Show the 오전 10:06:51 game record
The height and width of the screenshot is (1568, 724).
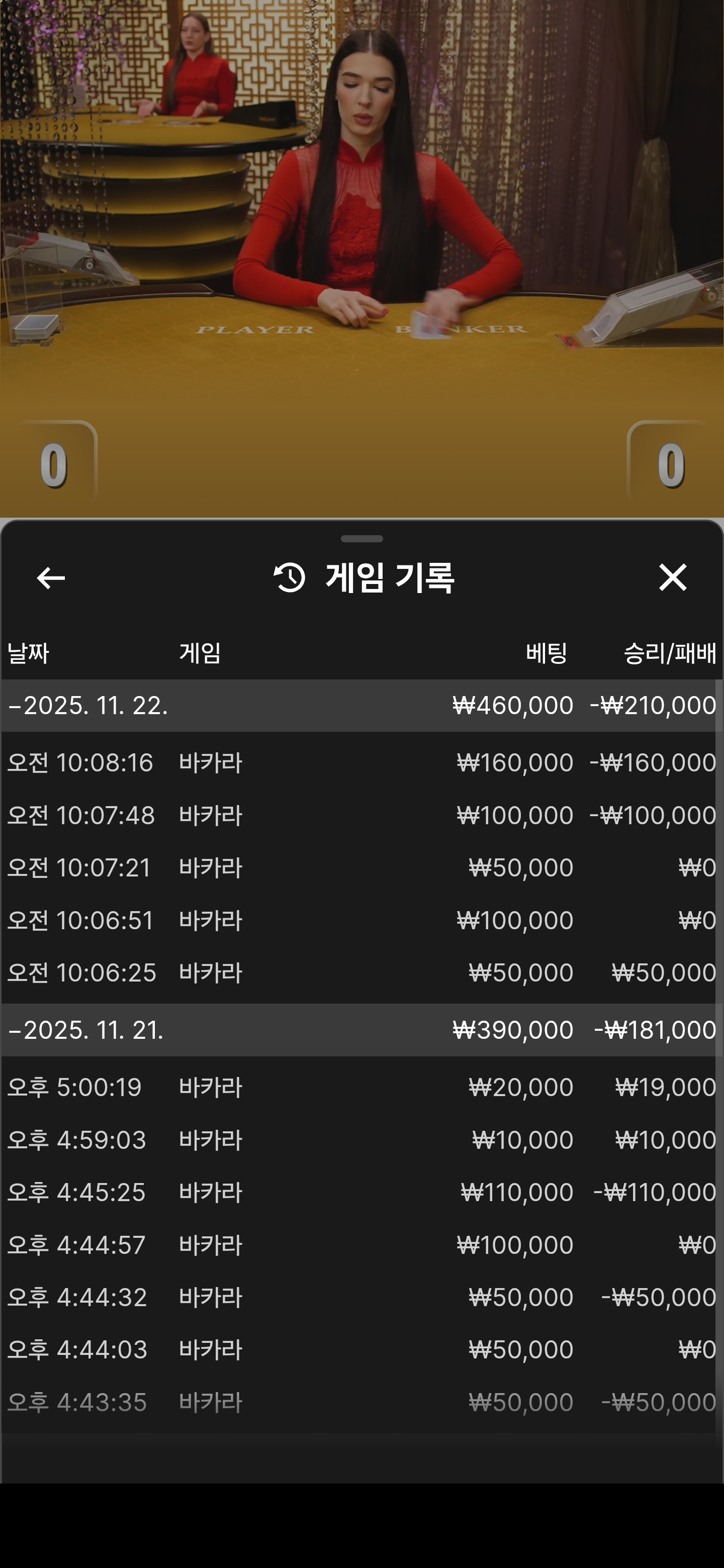(x=361, y=920)
